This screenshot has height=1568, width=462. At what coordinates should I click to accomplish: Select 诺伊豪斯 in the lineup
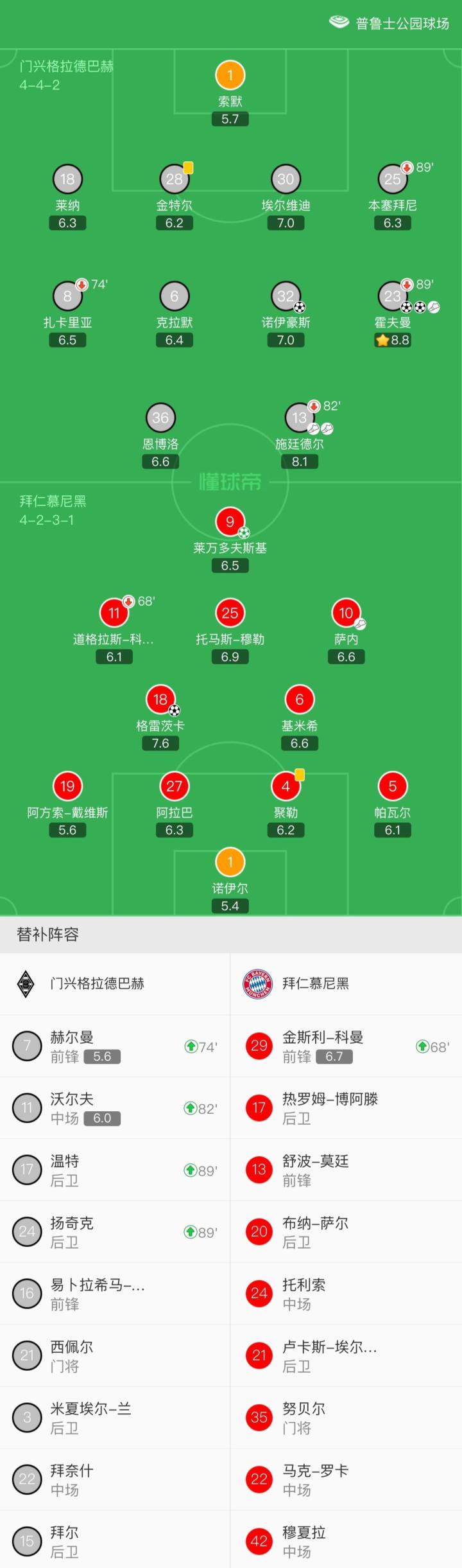286,297
